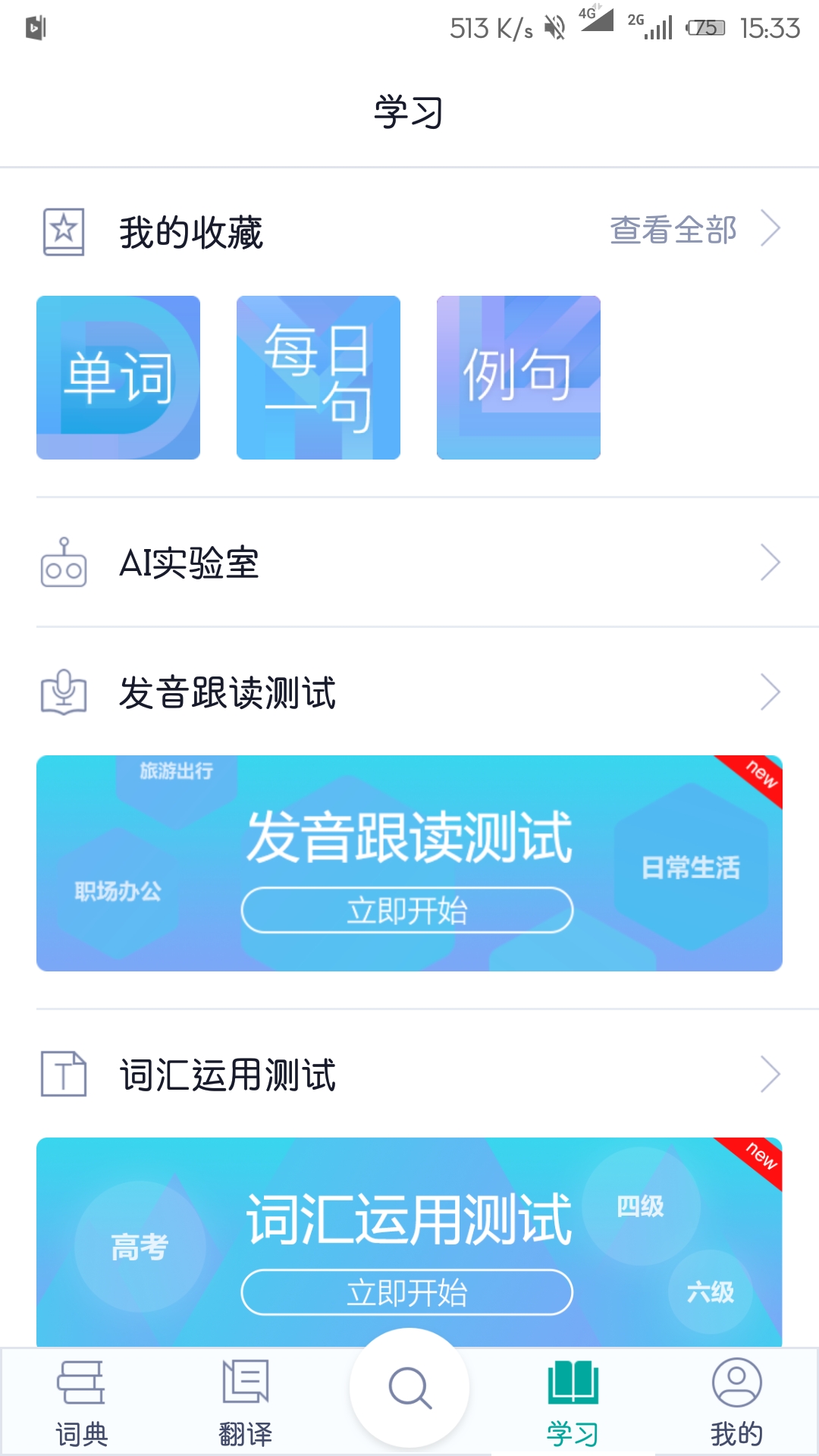Open the 发音跟读测试 row
The width and height of the screenshot is (819, 1456).
tap(409, 692)
